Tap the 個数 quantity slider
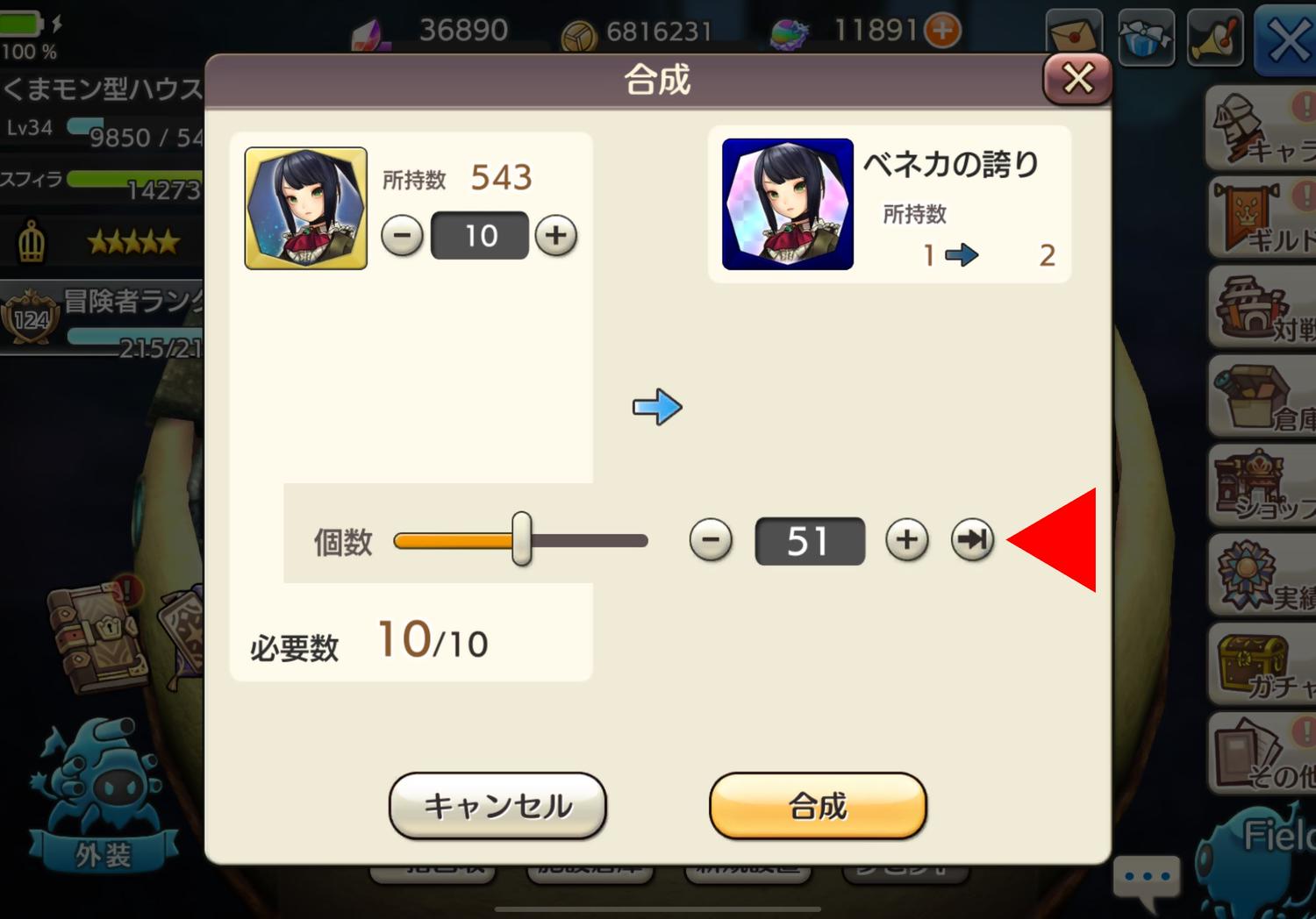The width and height of the screenshot is (1316, 919). [x=521, y=540]
